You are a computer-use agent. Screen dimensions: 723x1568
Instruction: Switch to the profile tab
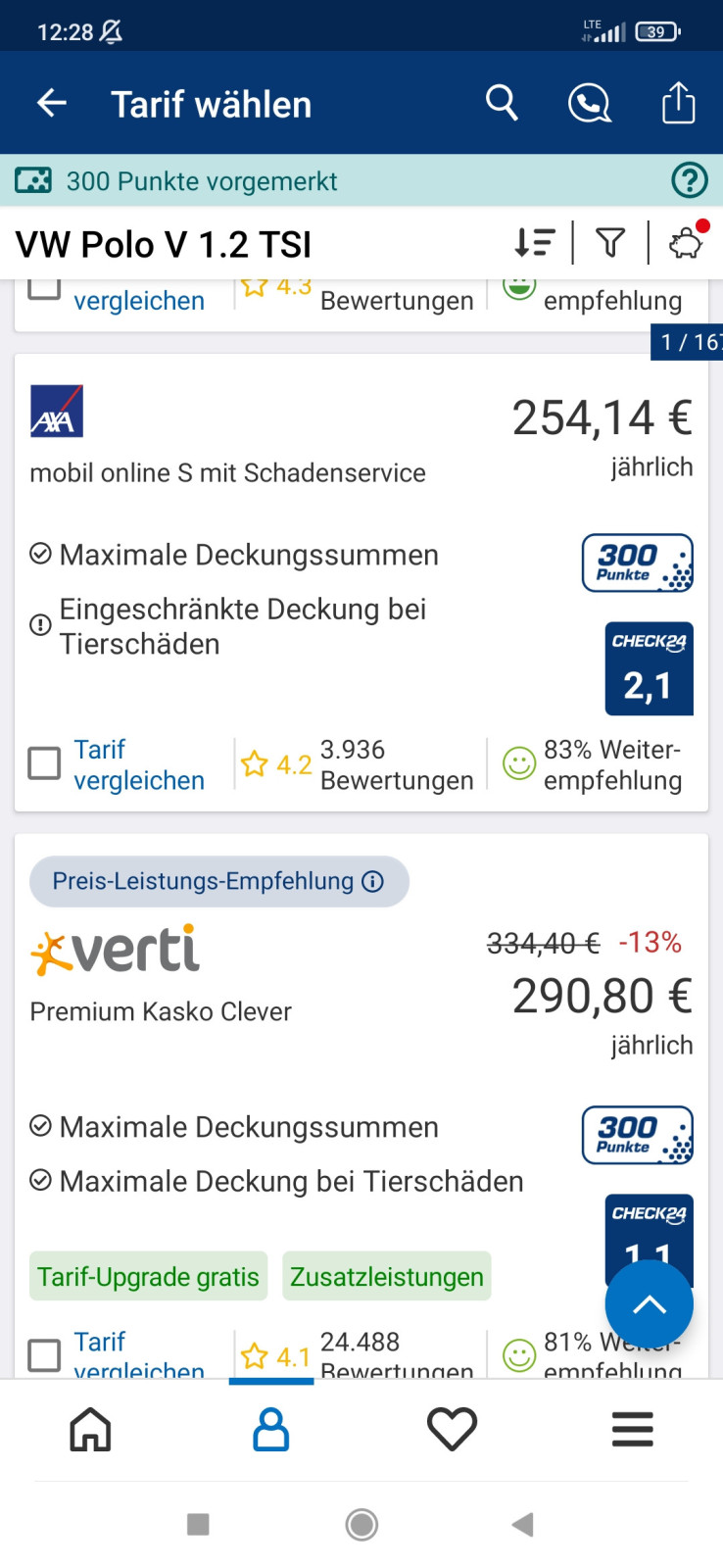271,1430
